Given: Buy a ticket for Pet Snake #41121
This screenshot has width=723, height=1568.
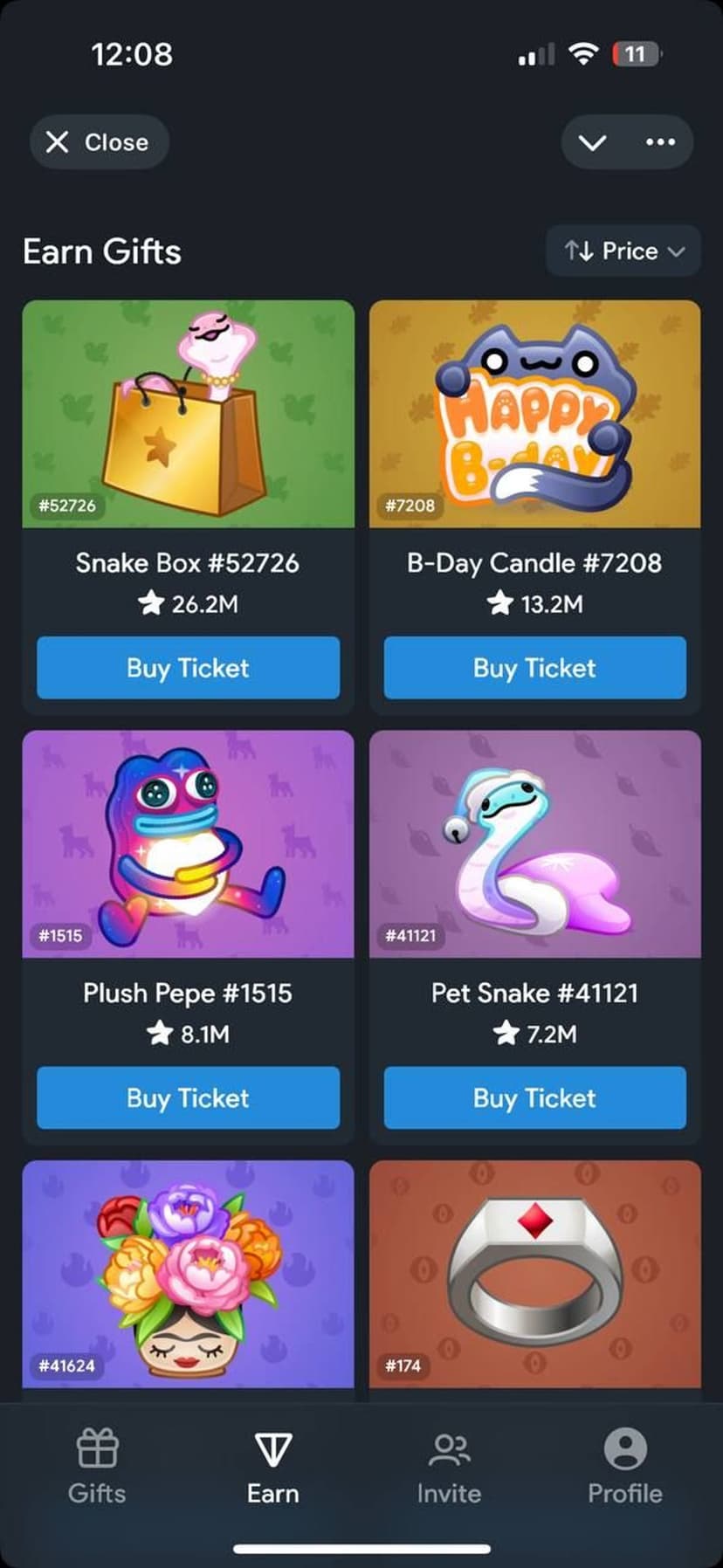Looking at the screenshot, I should (534, 1097).
